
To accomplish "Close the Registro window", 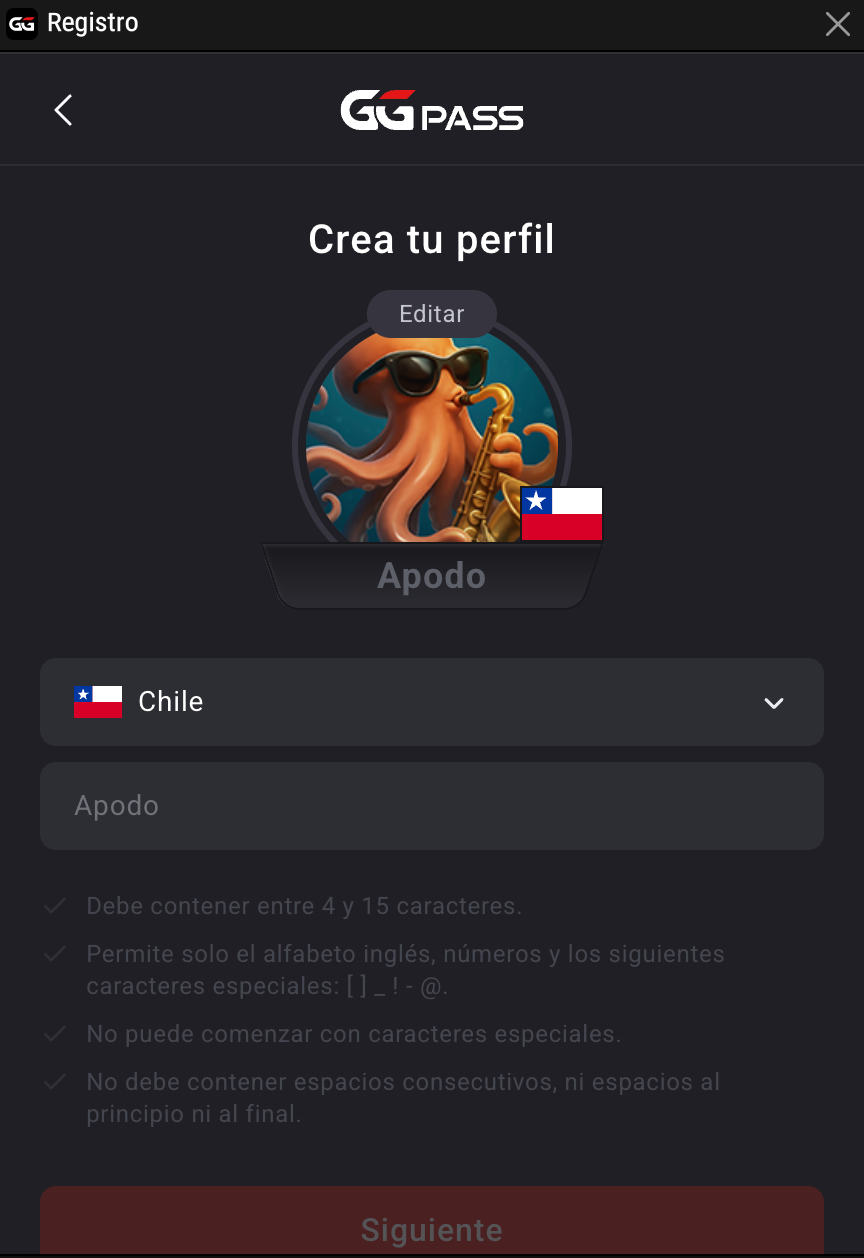I will point(837,24).
